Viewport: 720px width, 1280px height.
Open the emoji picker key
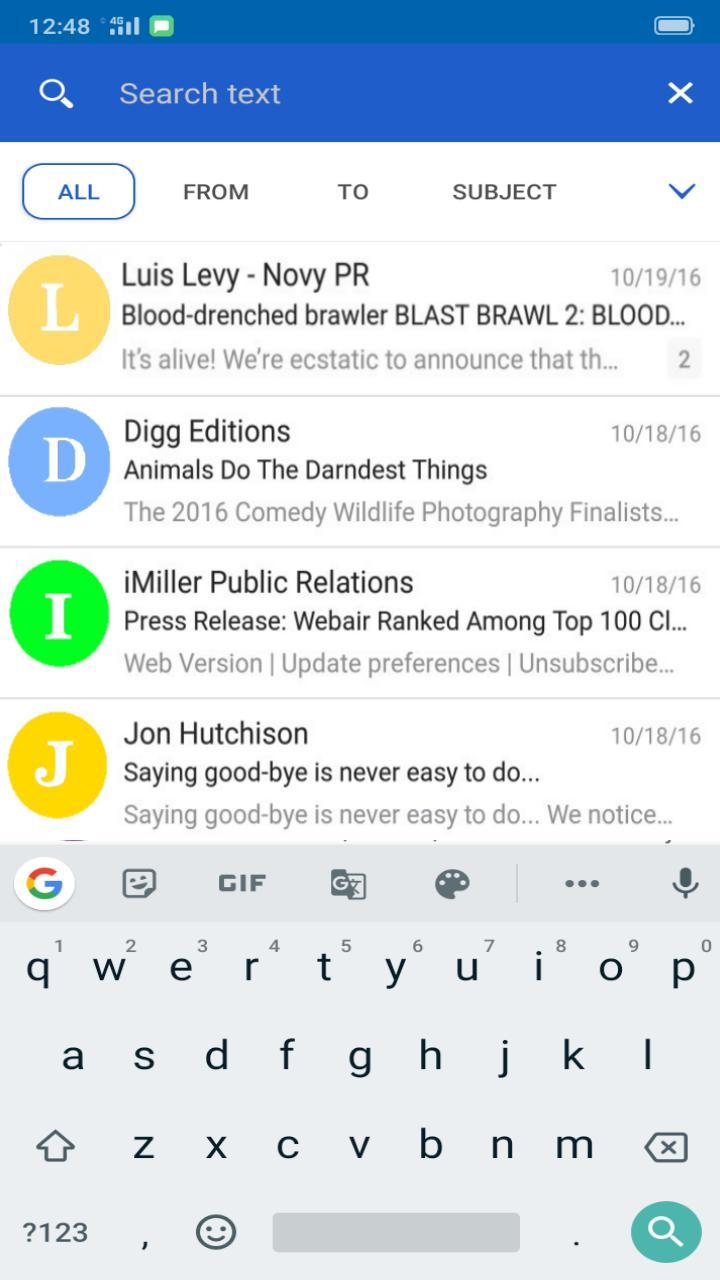pos(216,1233)
